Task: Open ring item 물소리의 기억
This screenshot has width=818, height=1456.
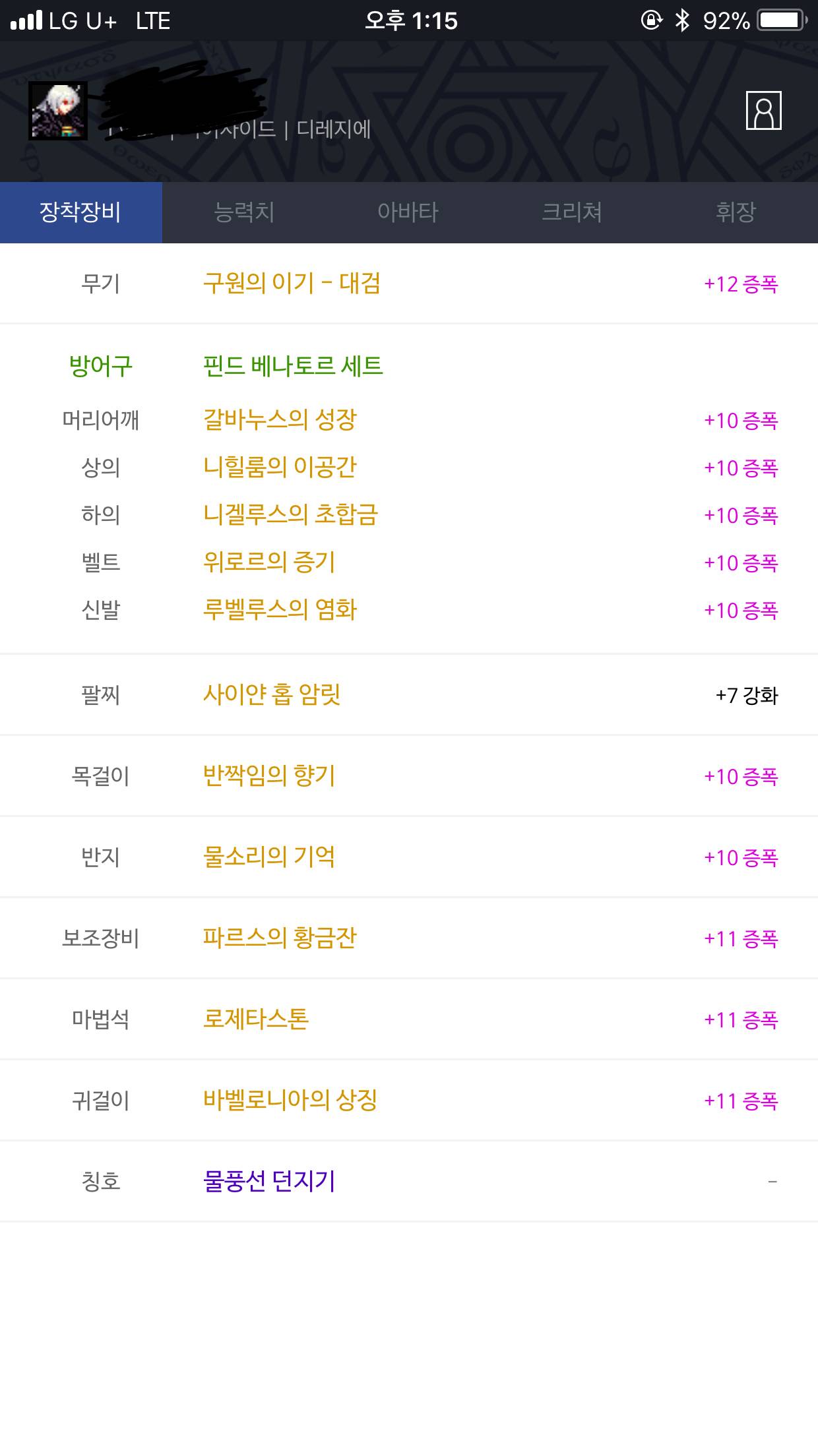Action: point(269,857)
